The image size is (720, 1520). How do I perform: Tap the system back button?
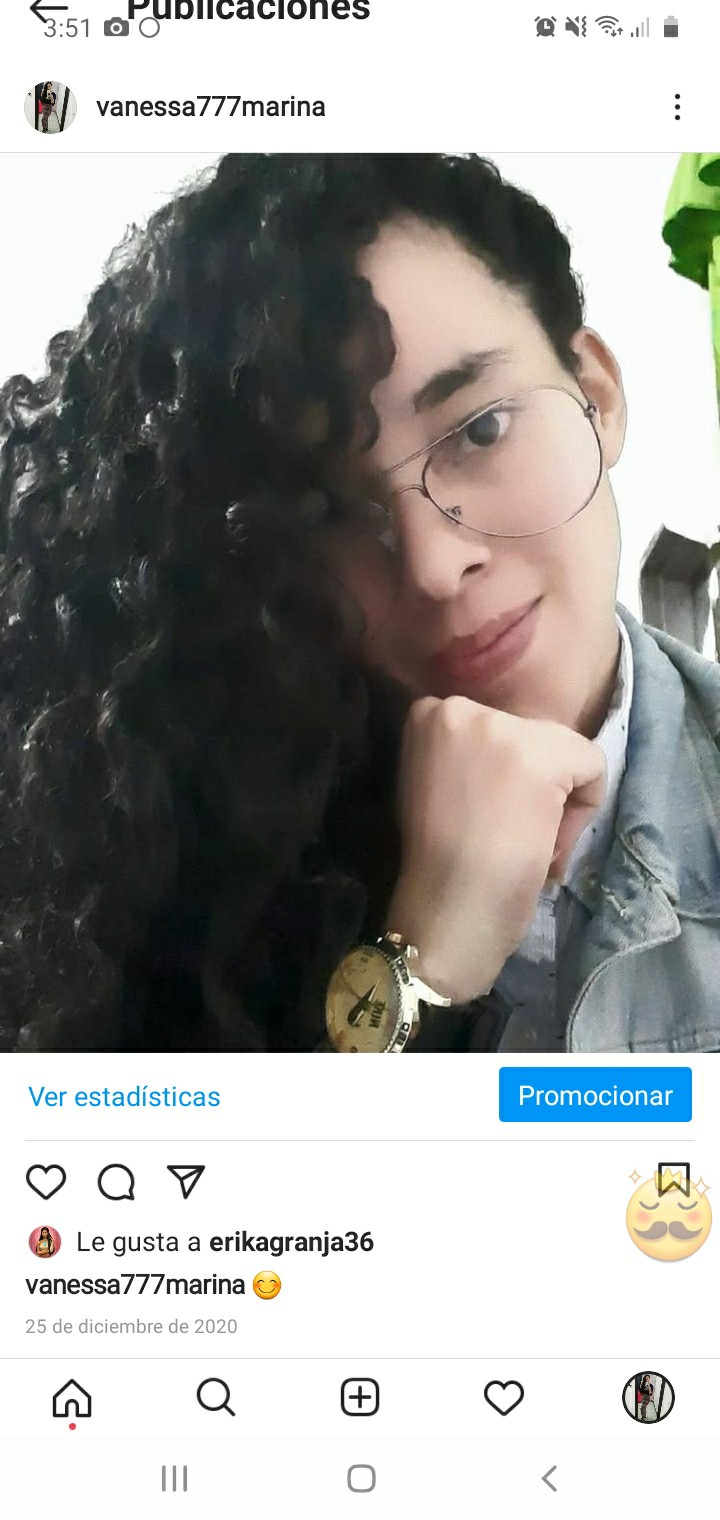548,1478
